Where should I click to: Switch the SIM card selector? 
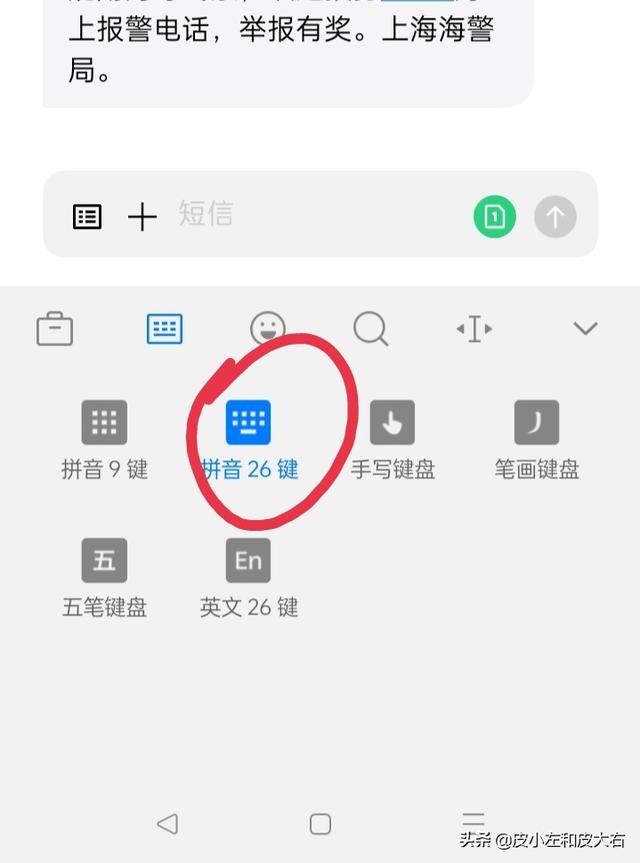point(494,217)
